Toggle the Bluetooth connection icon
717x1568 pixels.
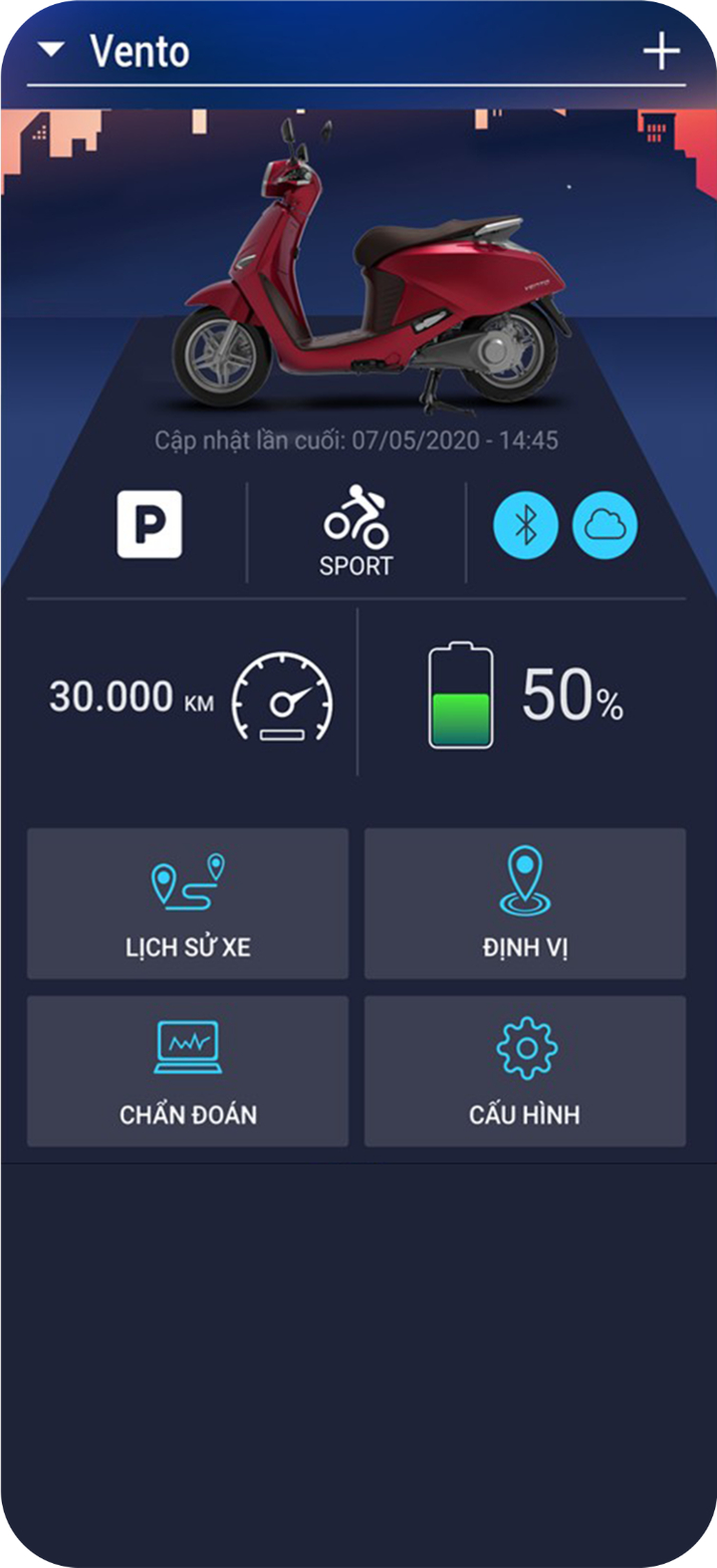[527, 527]
